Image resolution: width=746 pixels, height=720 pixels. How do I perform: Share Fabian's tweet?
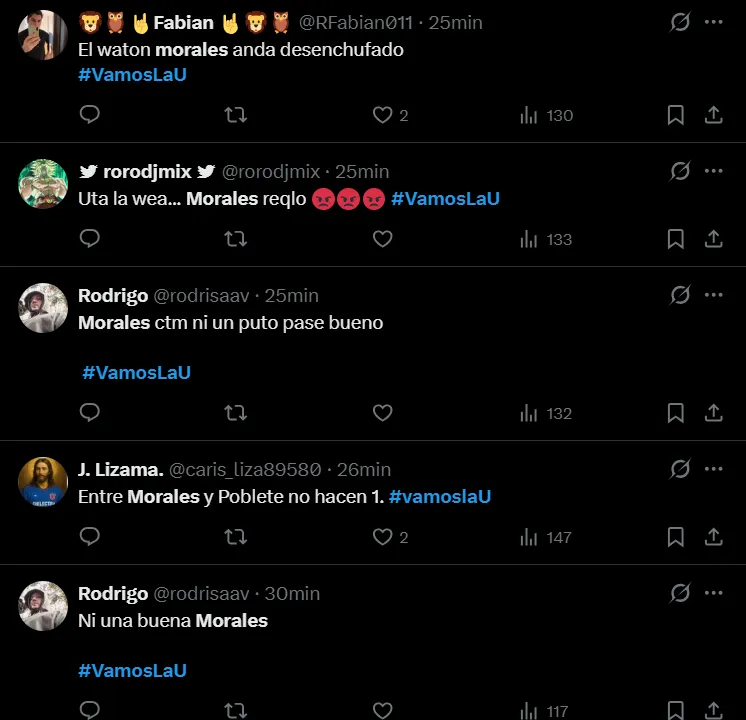pos(714,115)
